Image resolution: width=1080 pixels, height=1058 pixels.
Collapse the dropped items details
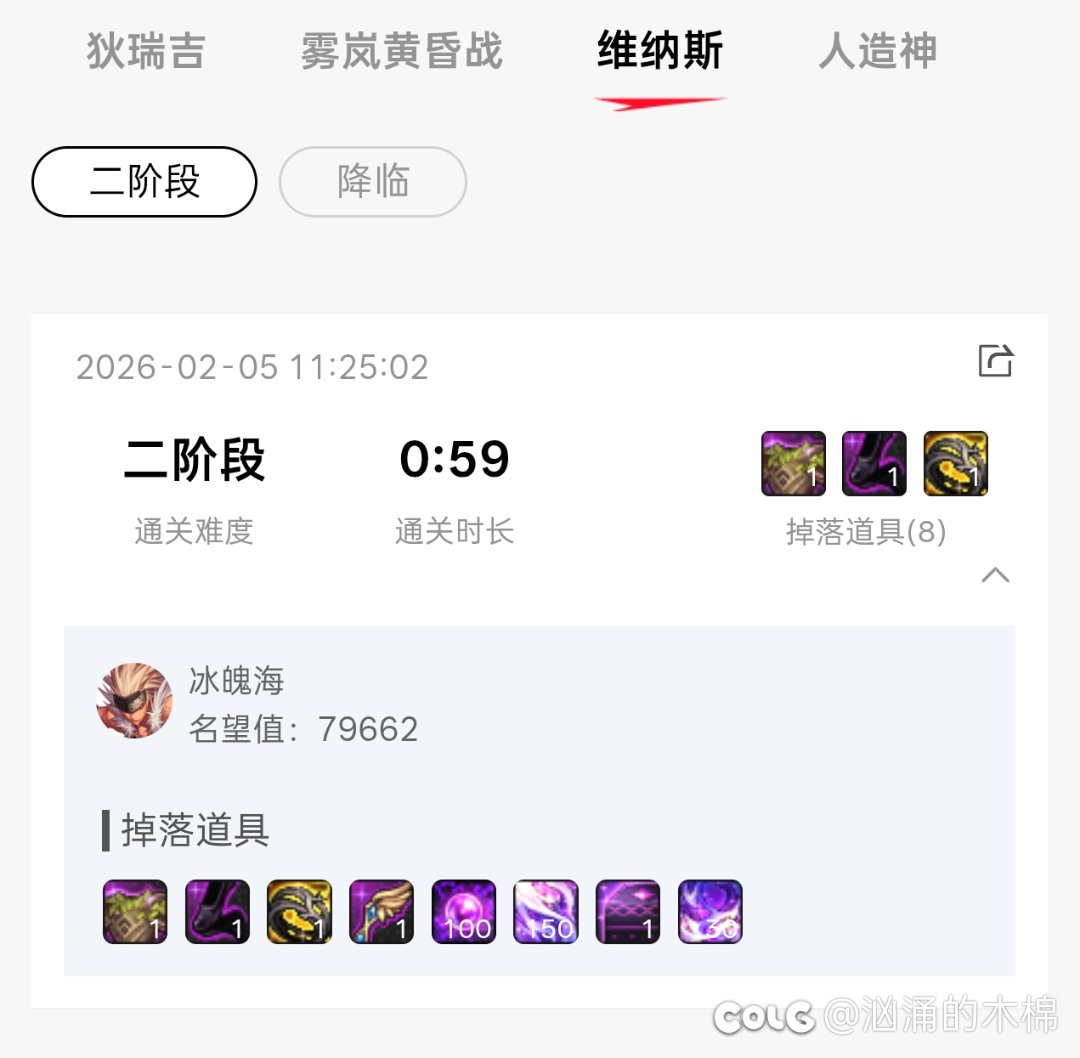[x=995, y=575]
